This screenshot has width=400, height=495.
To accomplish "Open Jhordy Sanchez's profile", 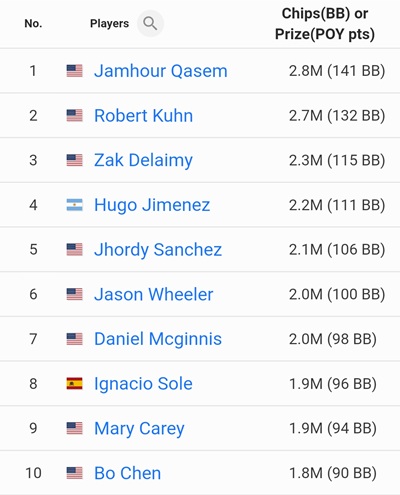I will click(x=158, y=250).
